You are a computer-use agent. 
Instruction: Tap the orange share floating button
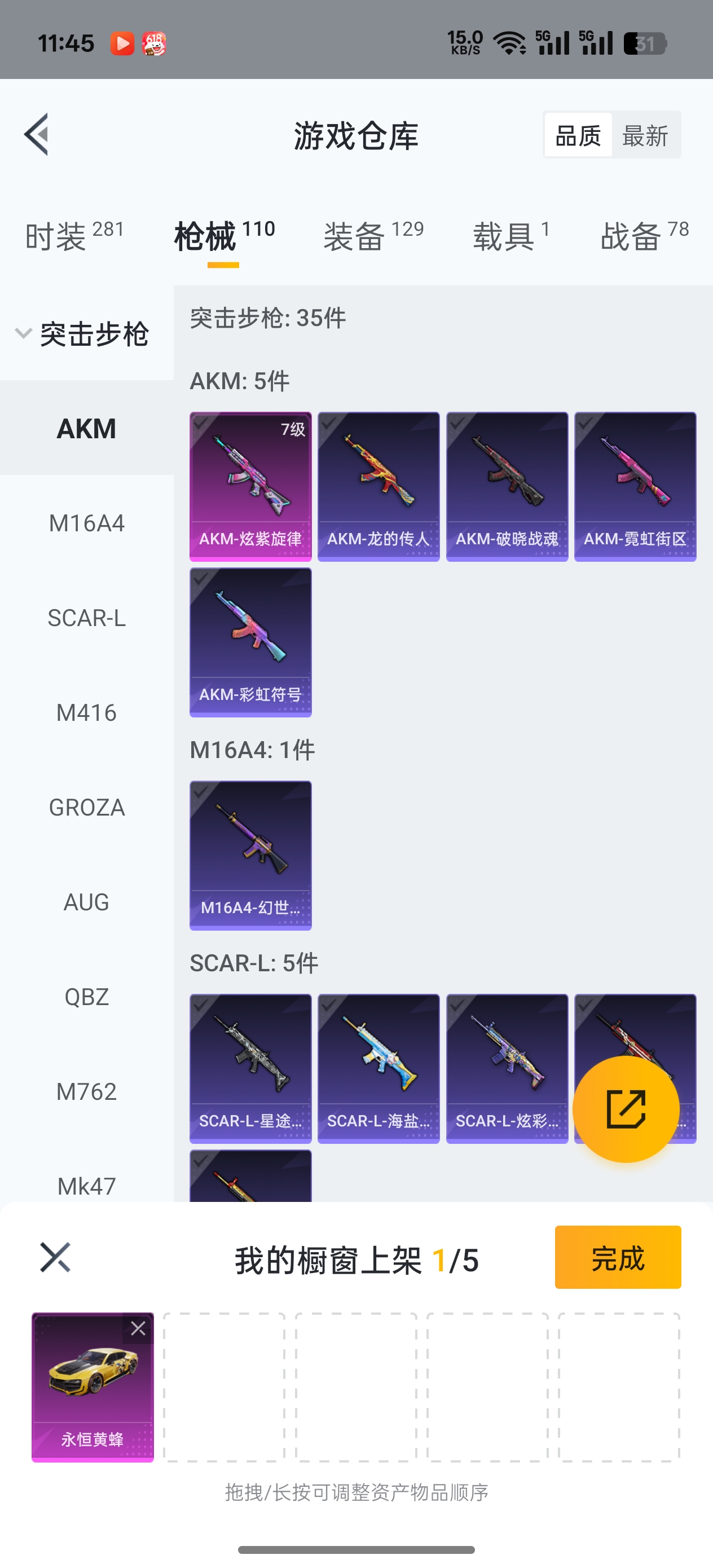[626, 1108]
